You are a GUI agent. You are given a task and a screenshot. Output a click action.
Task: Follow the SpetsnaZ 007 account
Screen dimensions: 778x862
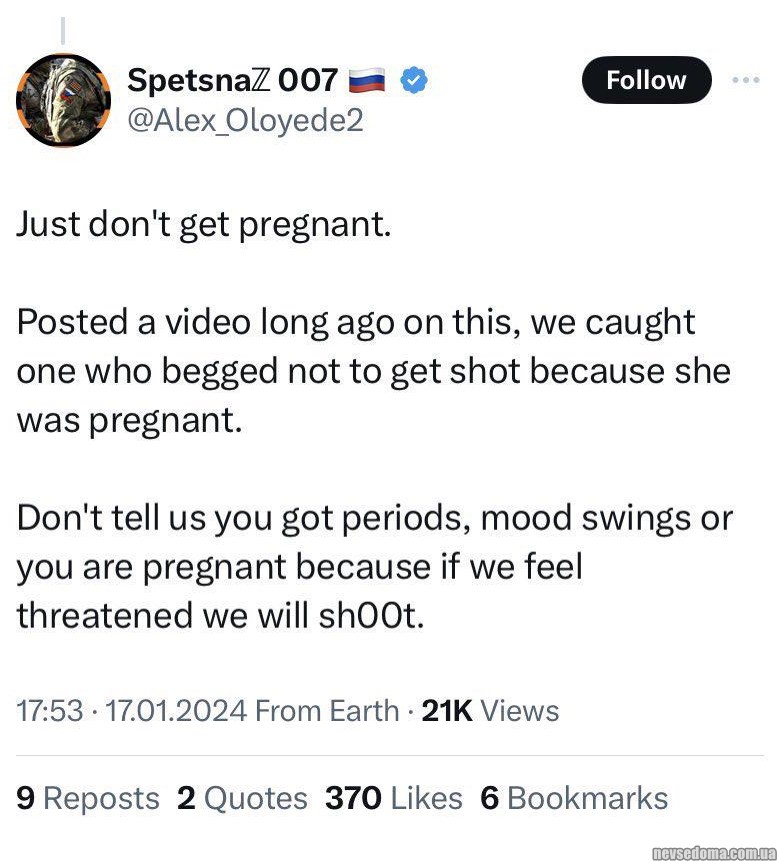[x=646, y=80]
